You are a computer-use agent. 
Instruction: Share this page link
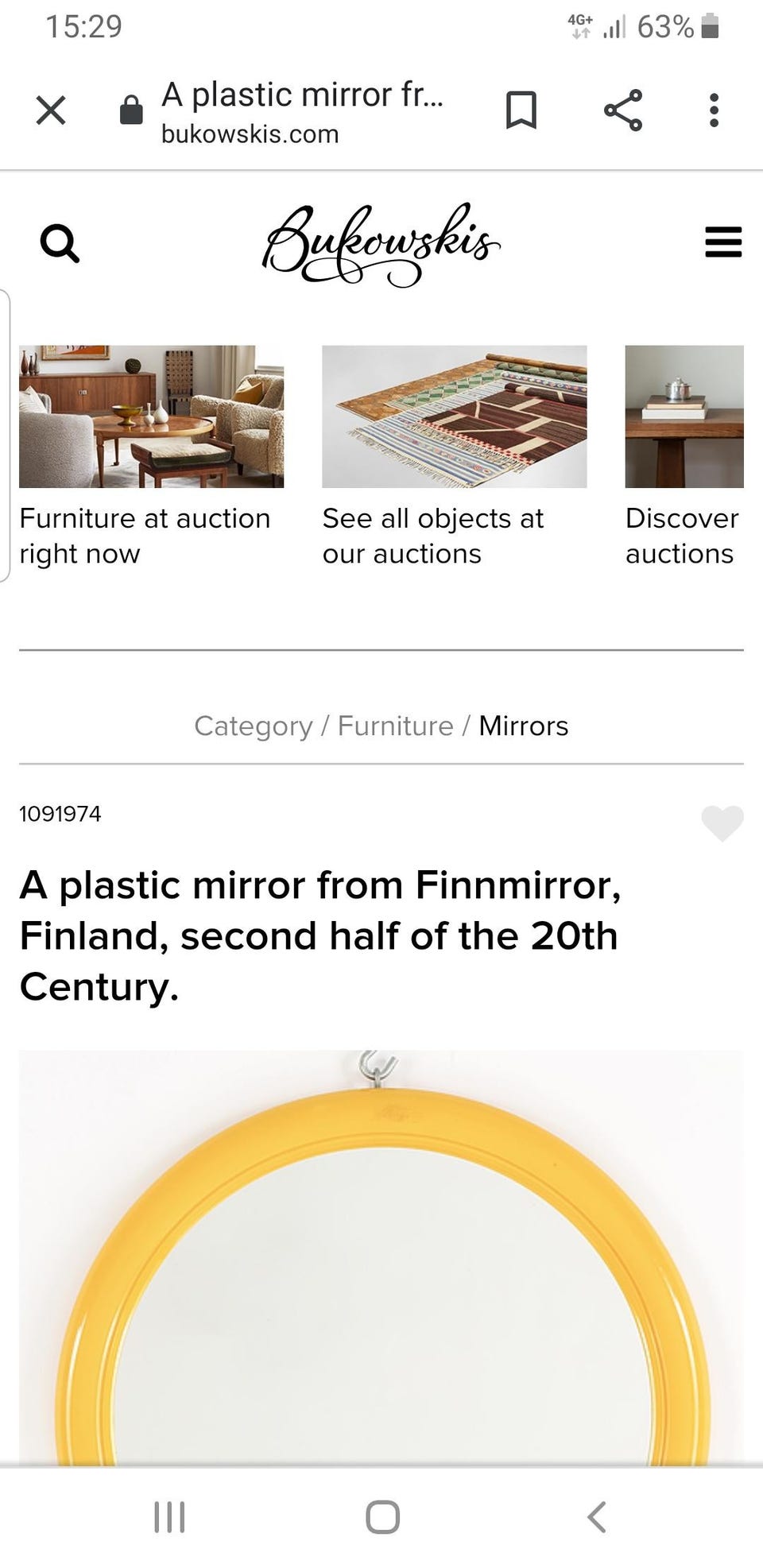[623, 110]
